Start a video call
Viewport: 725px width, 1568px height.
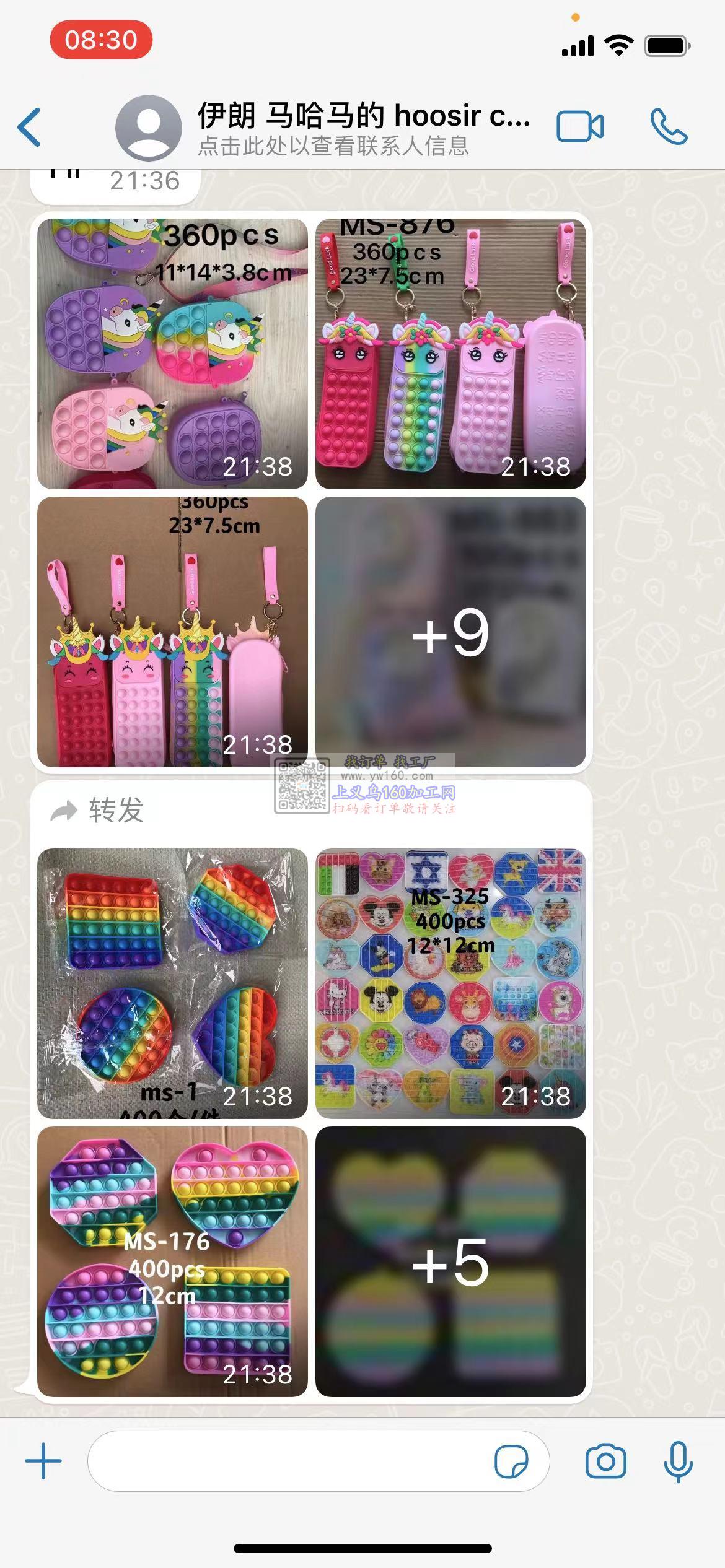[579, 127]
